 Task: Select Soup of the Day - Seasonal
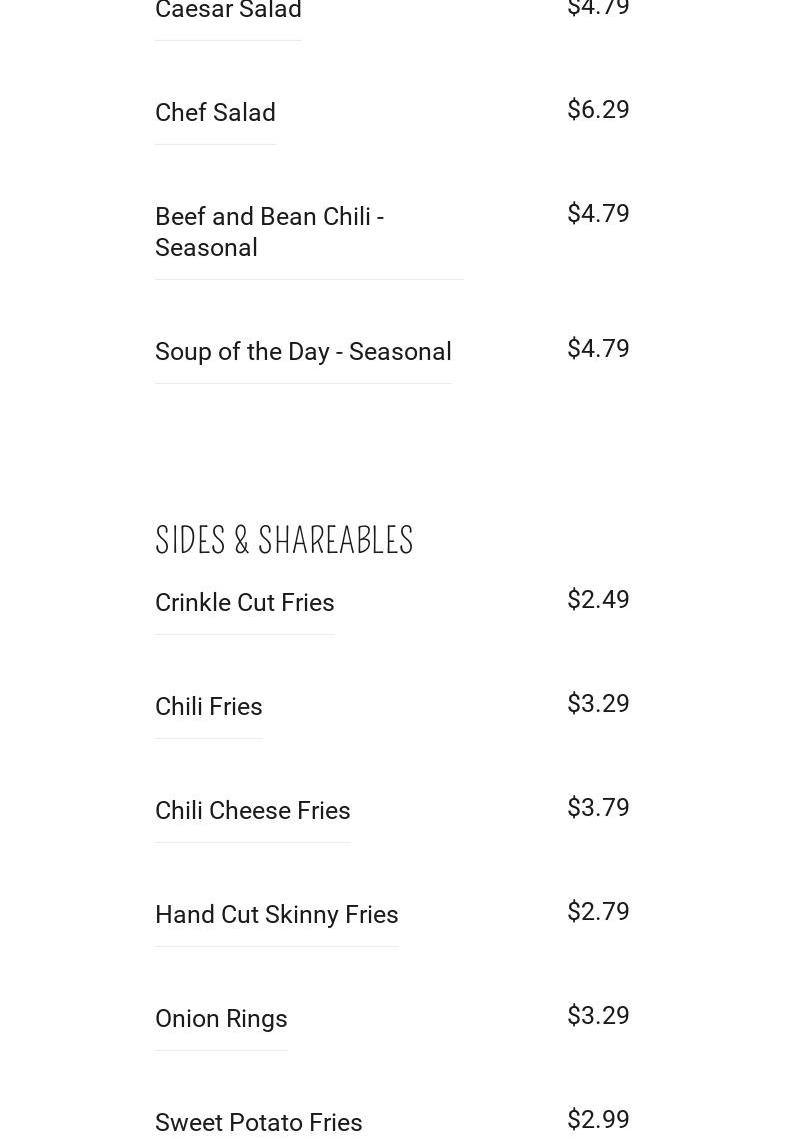pos(303,352)
